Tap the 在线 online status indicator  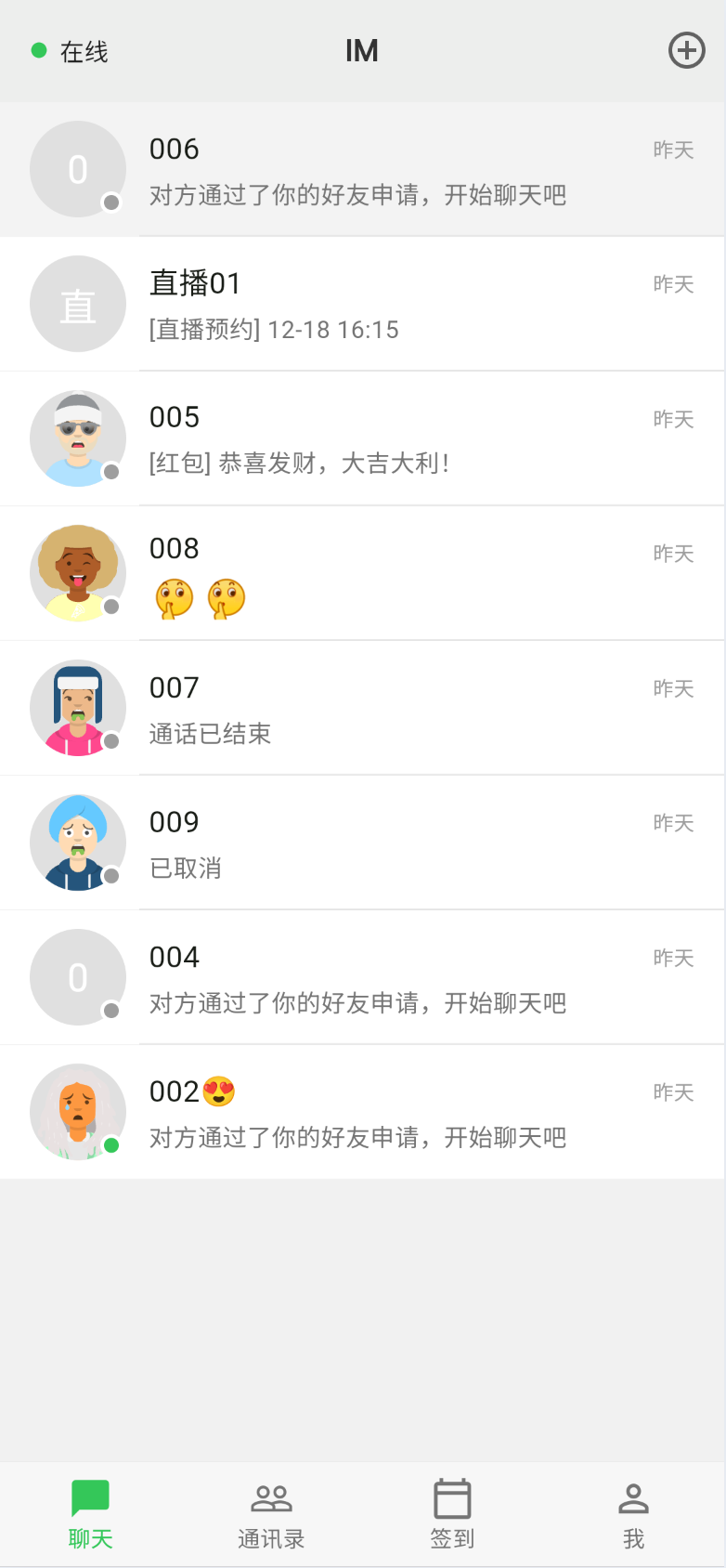[71, 51]
